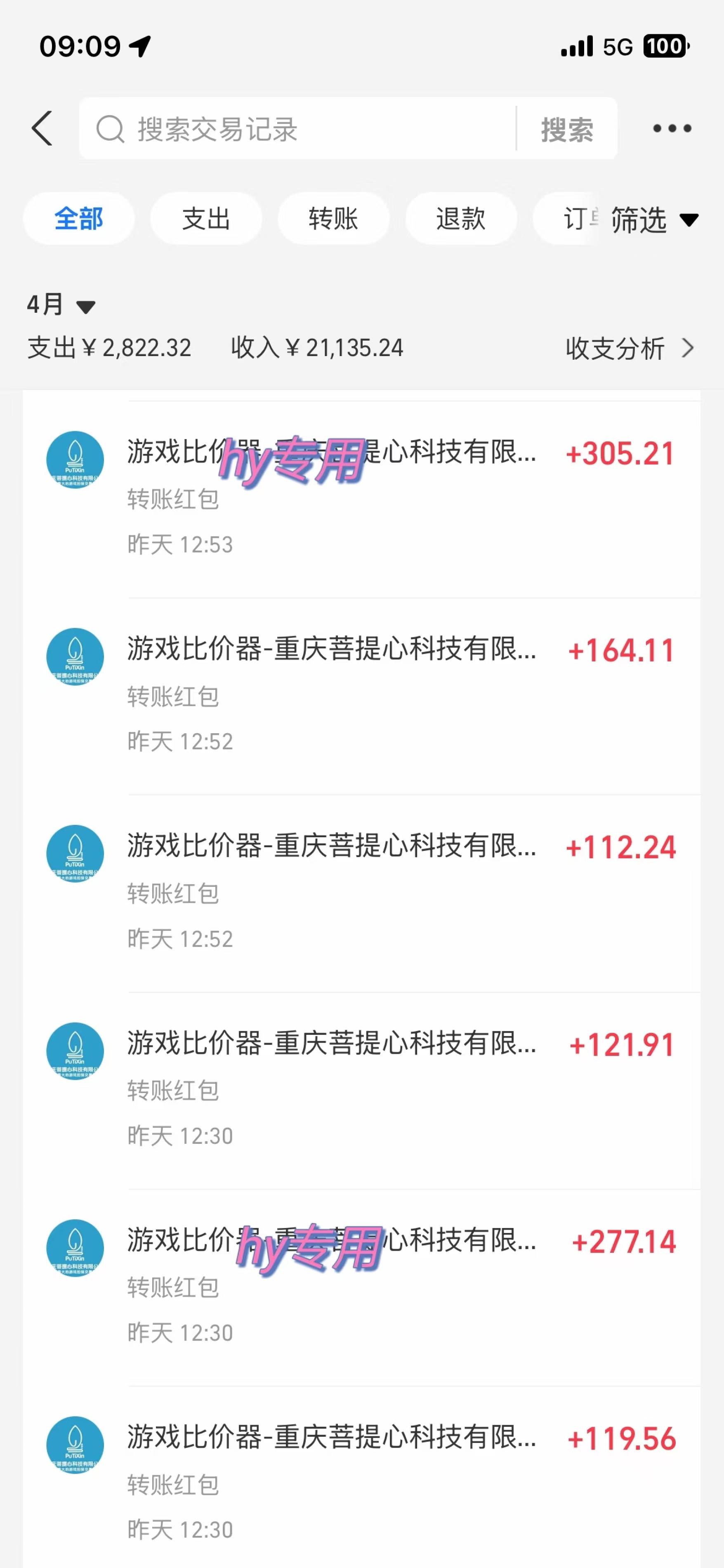Tap the battery level indicator

point(665,46)
